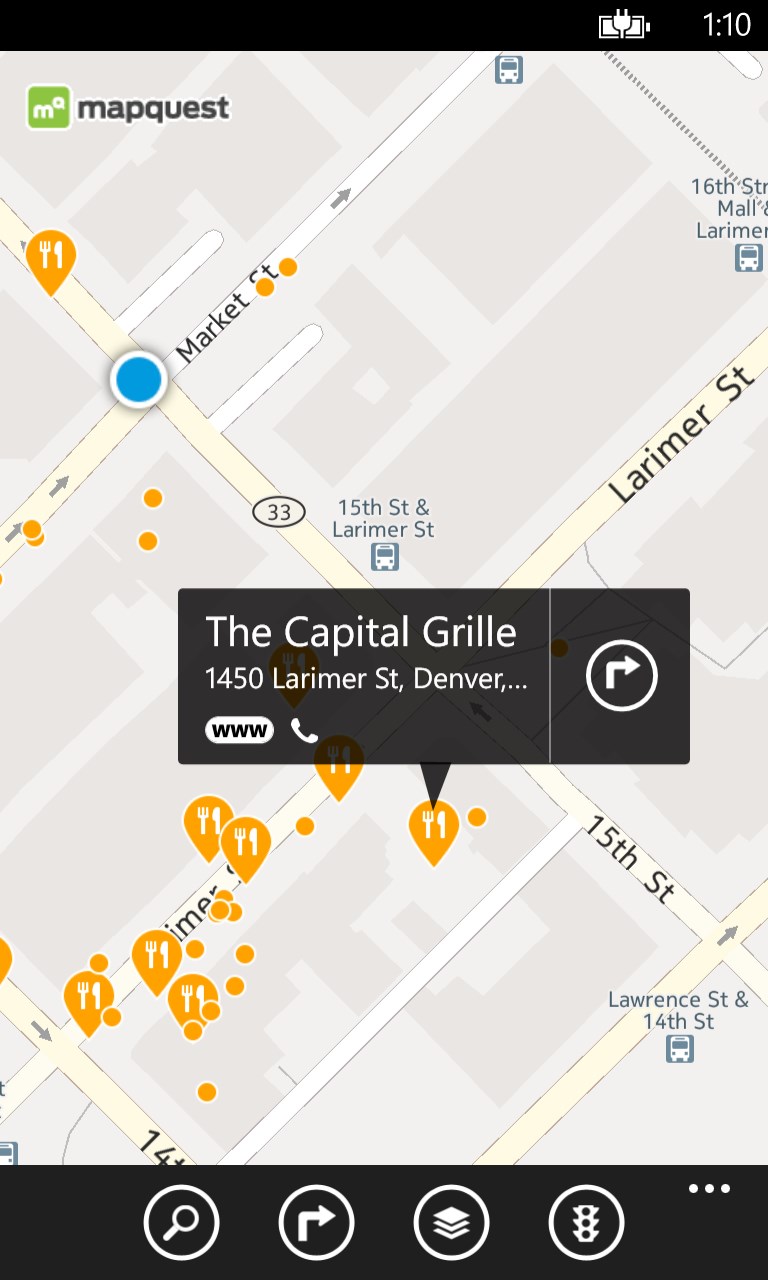This screenshot has width=768, height=1280.
Task: Select The Capital Grille title text
Action: (x=361, y=632)
